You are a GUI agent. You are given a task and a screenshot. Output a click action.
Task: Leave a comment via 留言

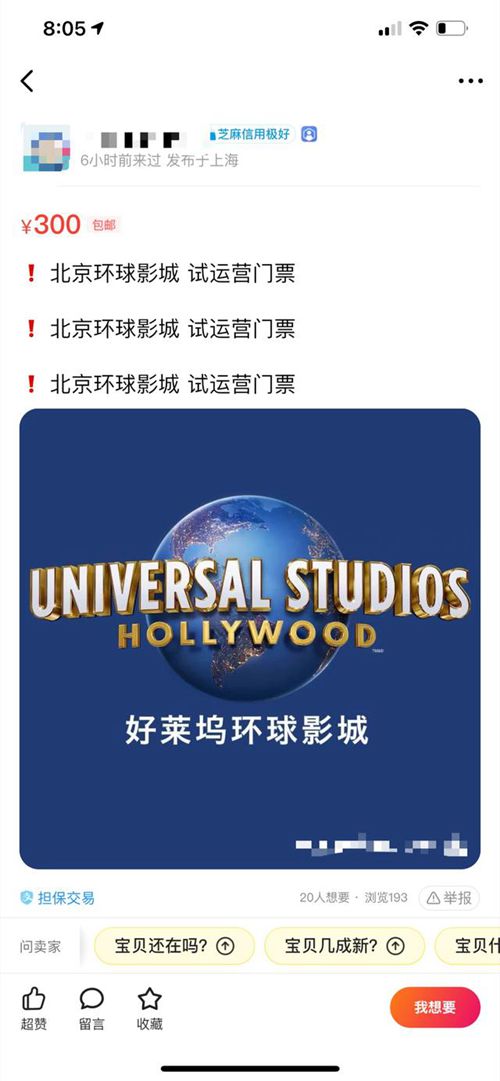pyautogui.click(x=92, y=1009)
